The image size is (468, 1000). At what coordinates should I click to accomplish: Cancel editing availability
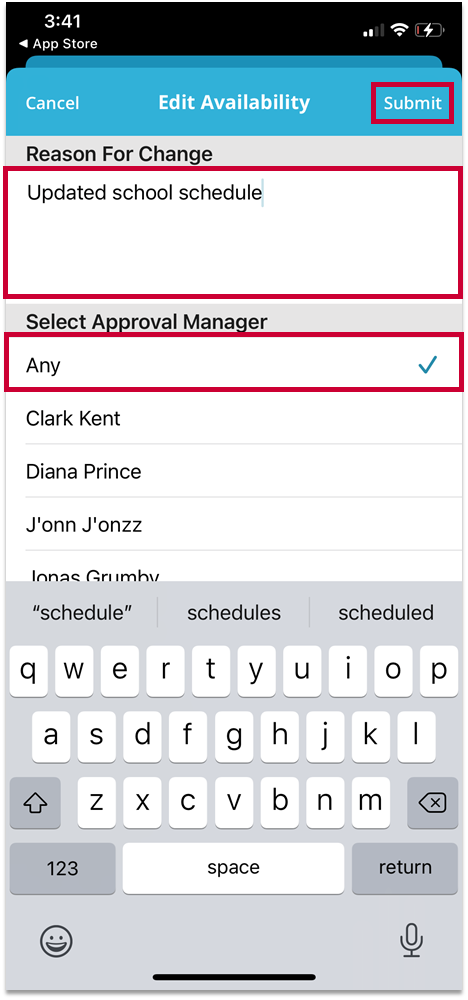coord(52,103)
